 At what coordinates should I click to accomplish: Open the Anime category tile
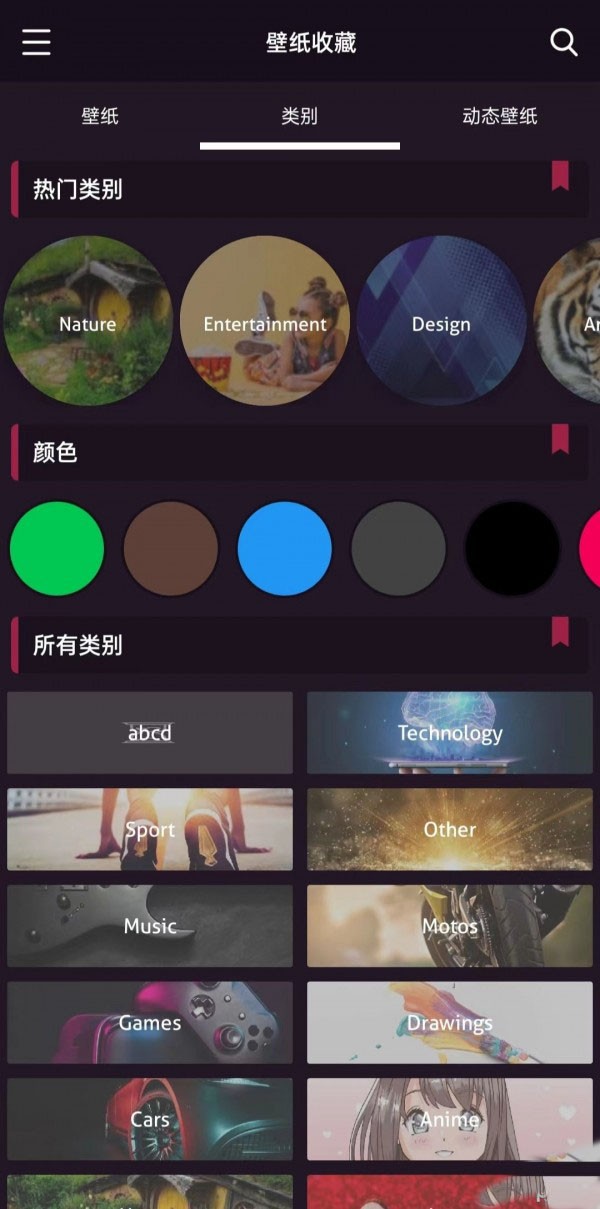click(x=450, y=1119)
